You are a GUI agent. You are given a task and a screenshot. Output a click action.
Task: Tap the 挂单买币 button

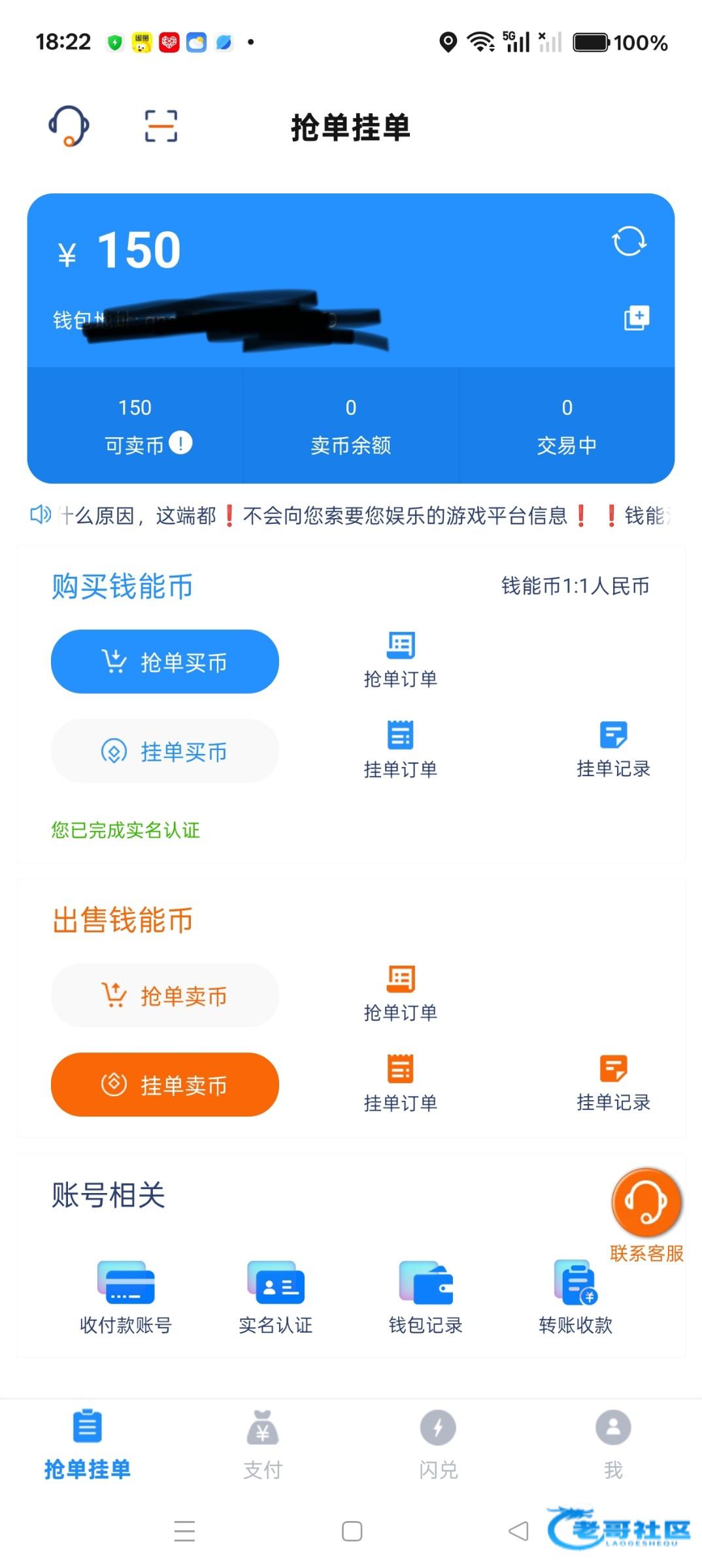(165, 751)
